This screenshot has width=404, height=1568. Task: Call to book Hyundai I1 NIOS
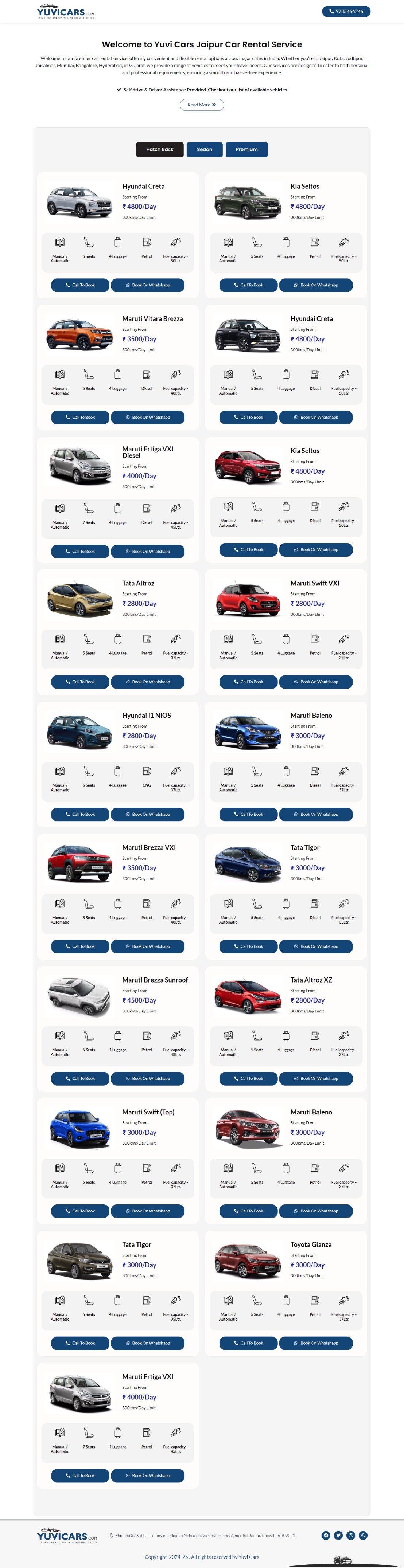80,814
